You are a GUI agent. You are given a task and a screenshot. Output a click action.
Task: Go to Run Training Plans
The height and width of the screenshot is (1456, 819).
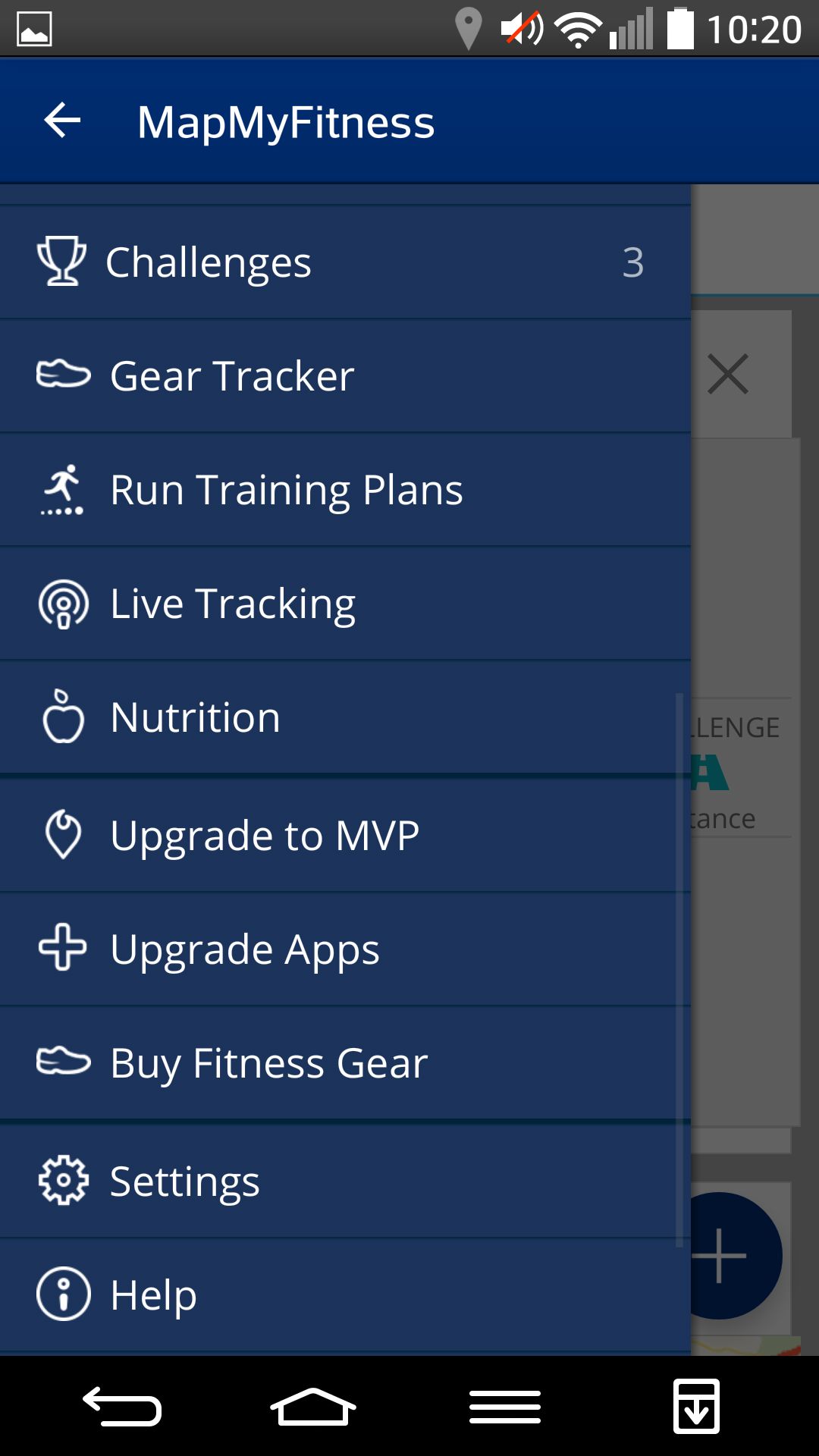click(x=345, y=490)
